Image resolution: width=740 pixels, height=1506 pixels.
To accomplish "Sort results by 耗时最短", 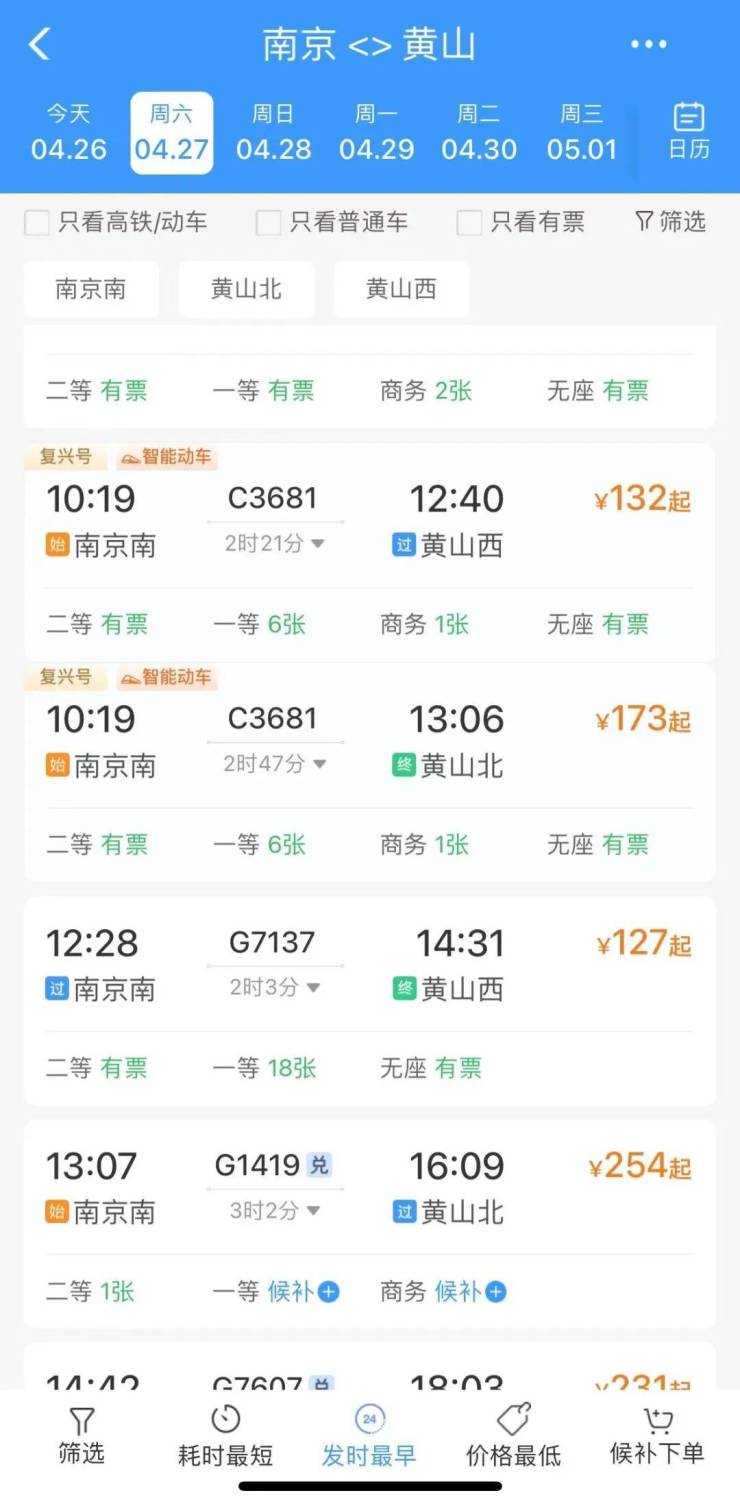I will coord(225,1436).
